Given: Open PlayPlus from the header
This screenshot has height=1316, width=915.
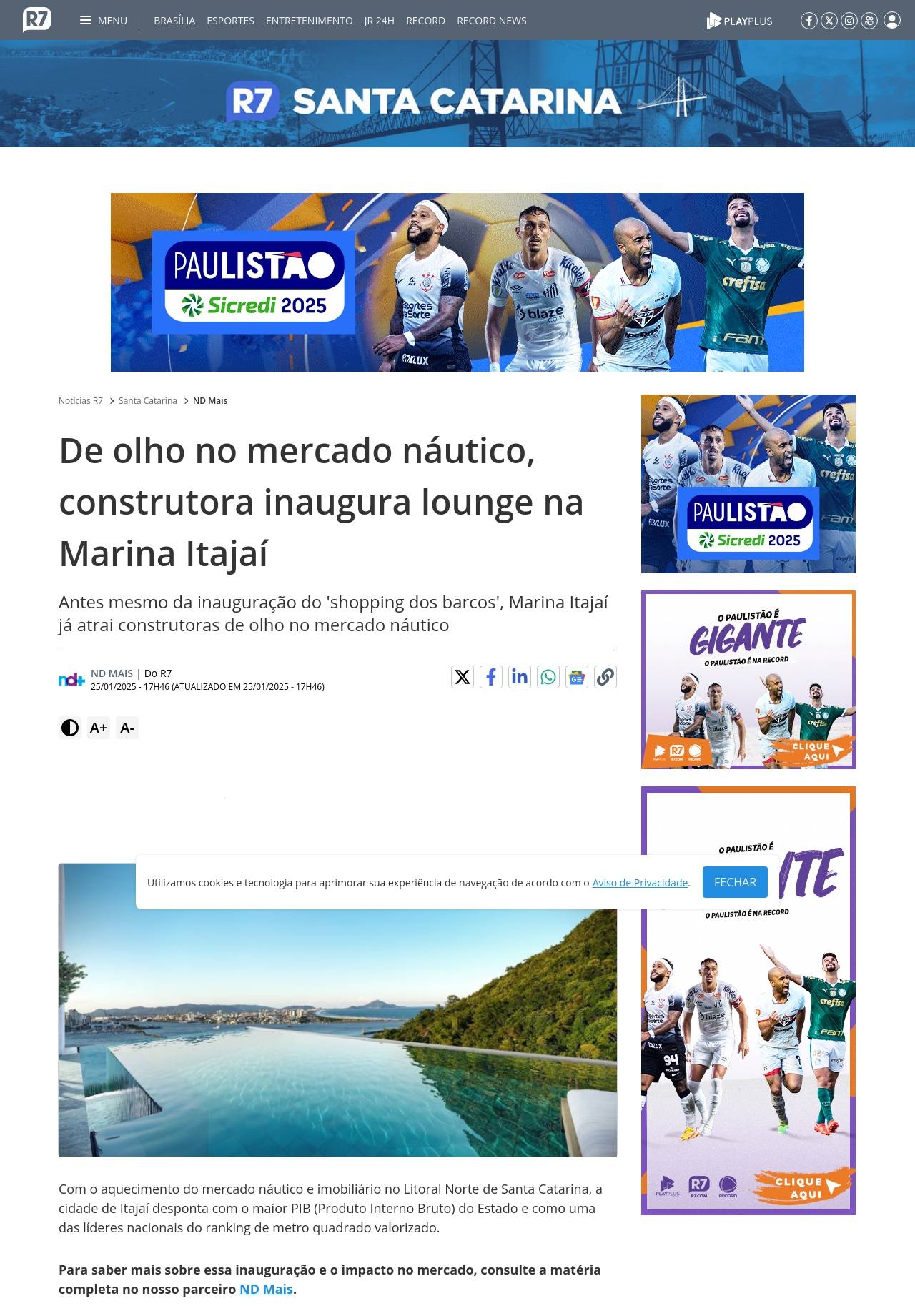Looking at the screenshot, I should [739, 21].
